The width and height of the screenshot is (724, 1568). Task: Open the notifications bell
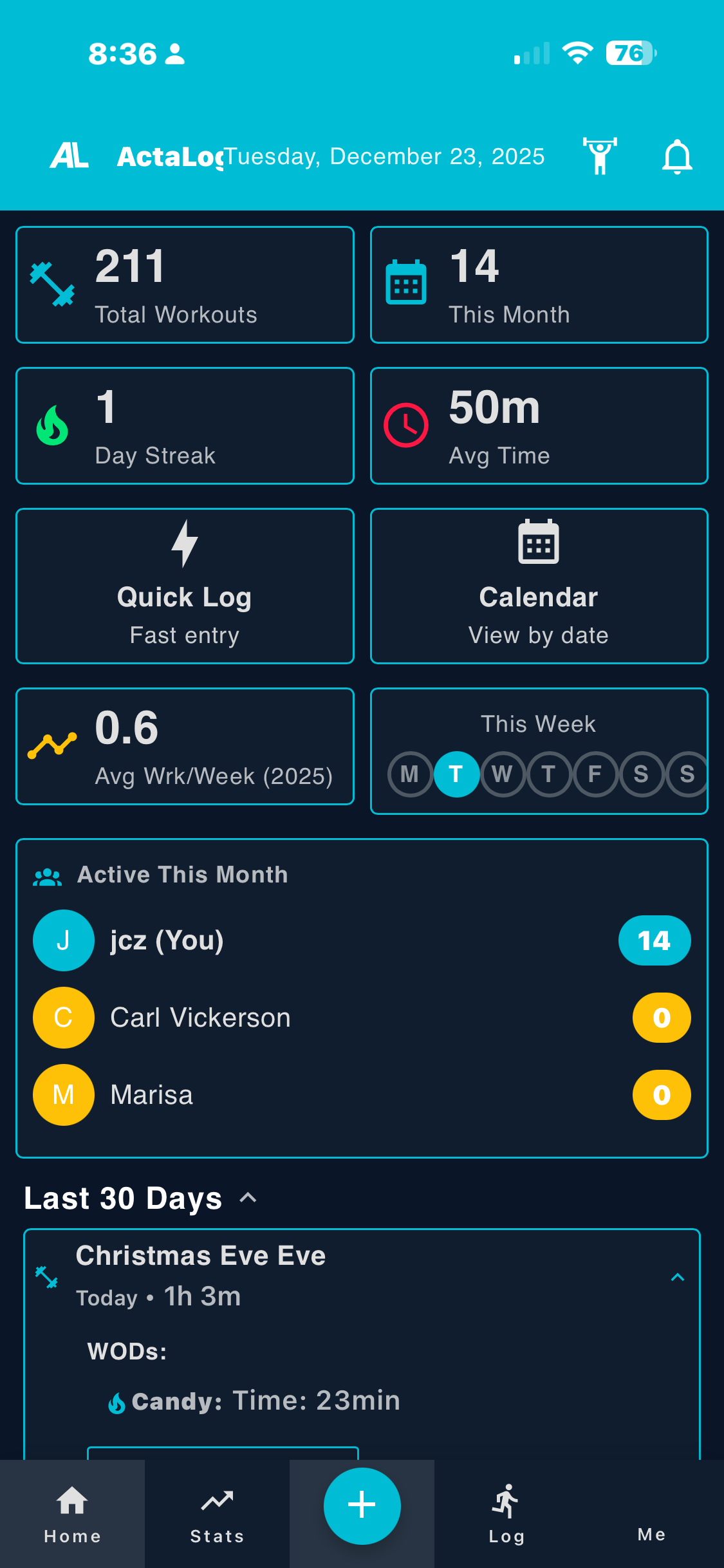click(x=677, y=156)
